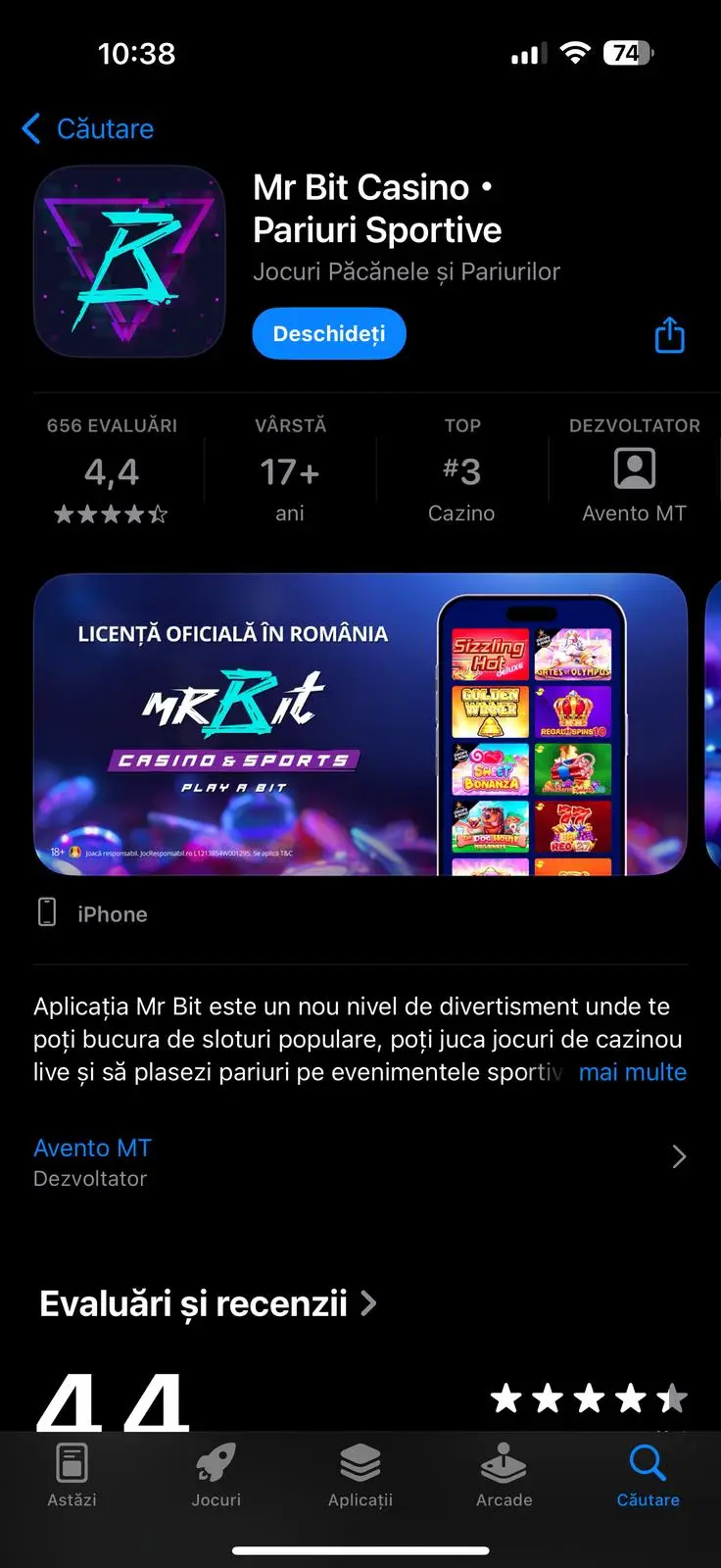This screenshot has height=1568, width=721.
Task: Open Evaluări și recenzii section
Action: tap(208, 1303)
